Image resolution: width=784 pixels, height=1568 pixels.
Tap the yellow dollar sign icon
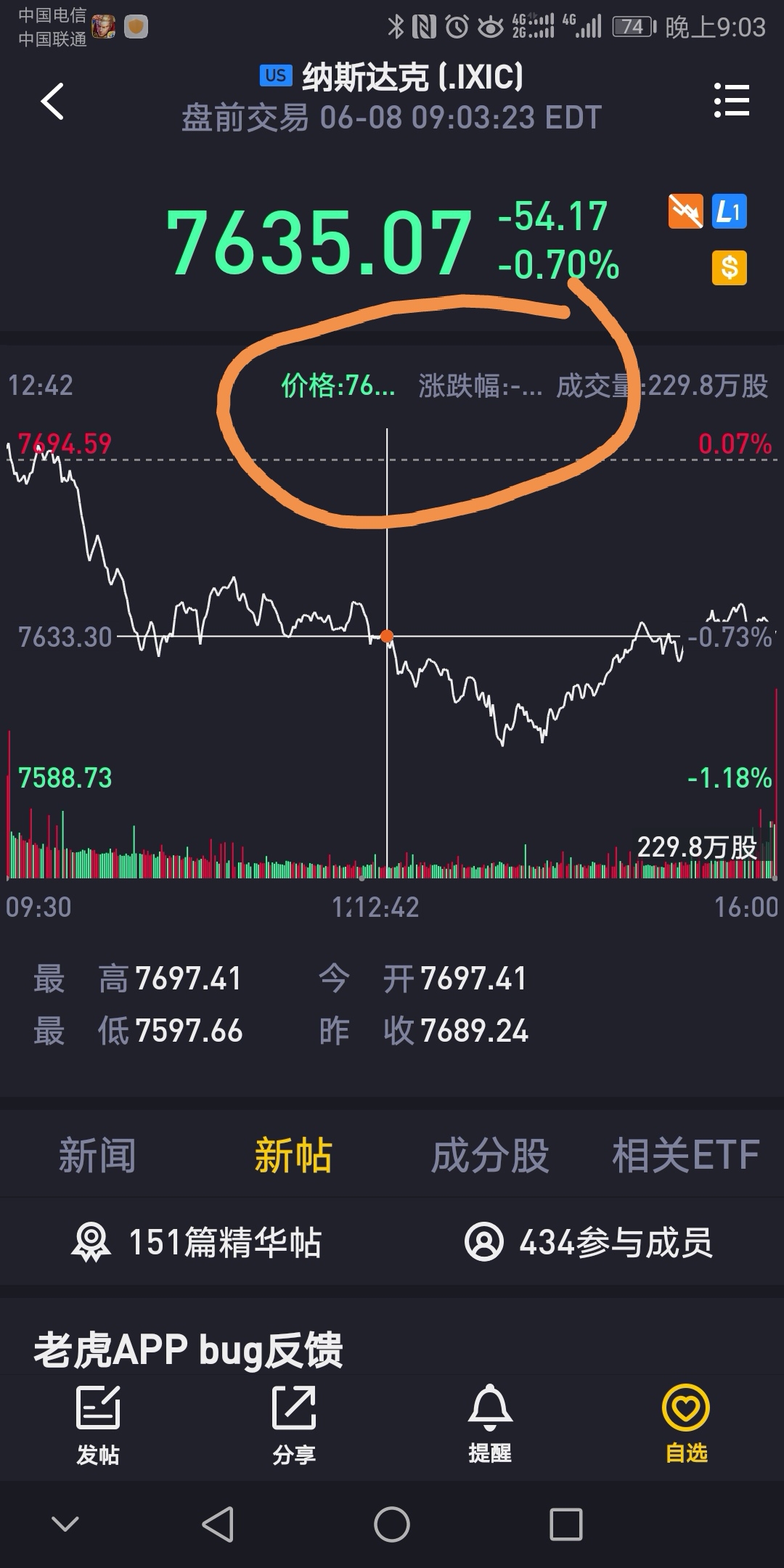coord(729,268)
